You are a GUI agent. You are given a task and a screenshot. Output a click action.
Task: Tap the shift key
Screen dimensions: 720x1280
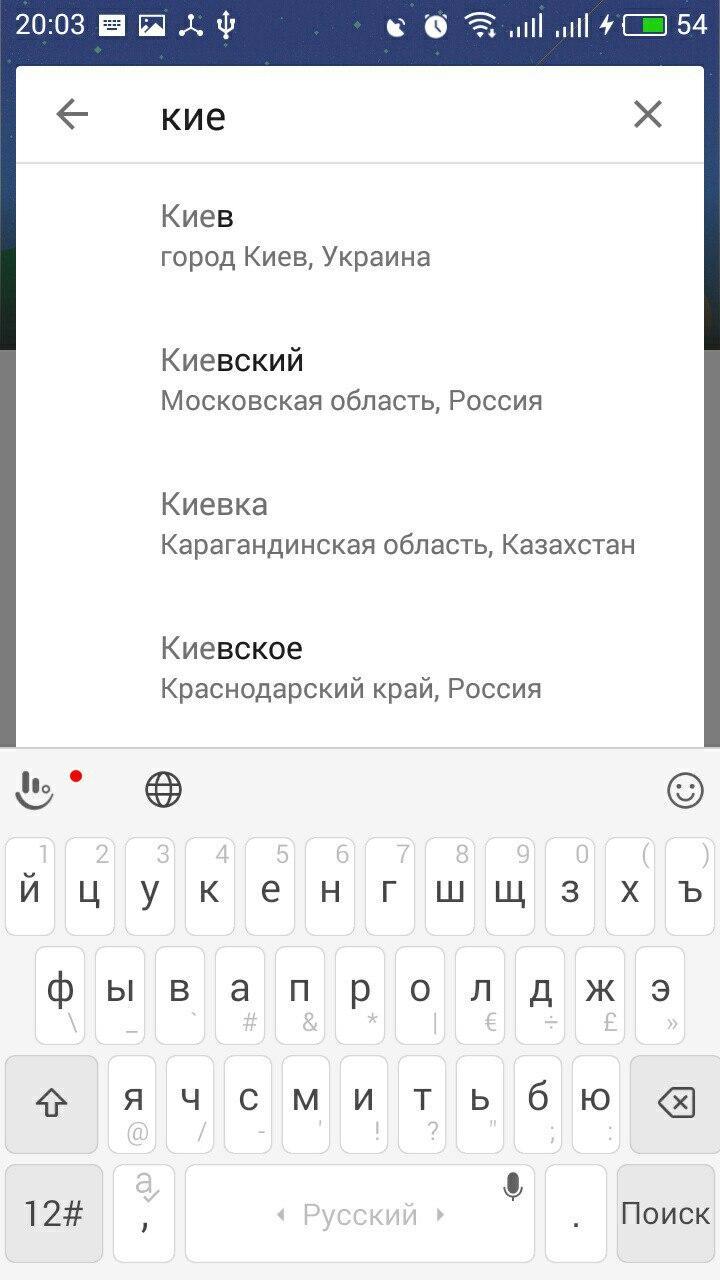[51, 1103]
